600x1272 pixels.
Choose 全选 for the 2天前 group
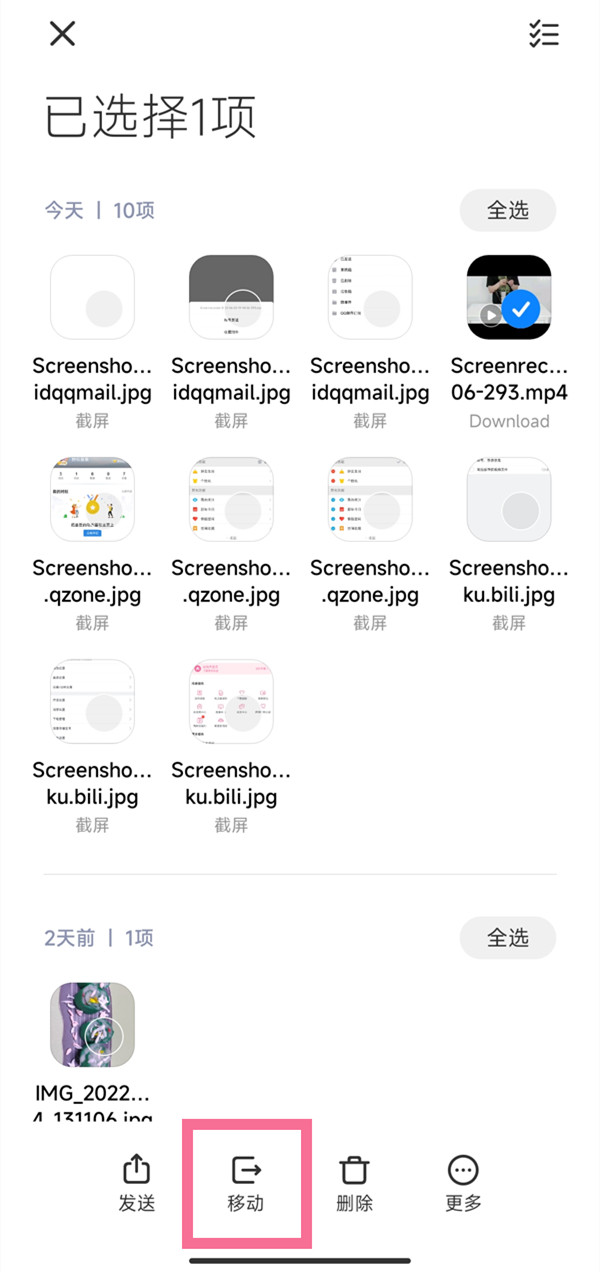(507, 938)
